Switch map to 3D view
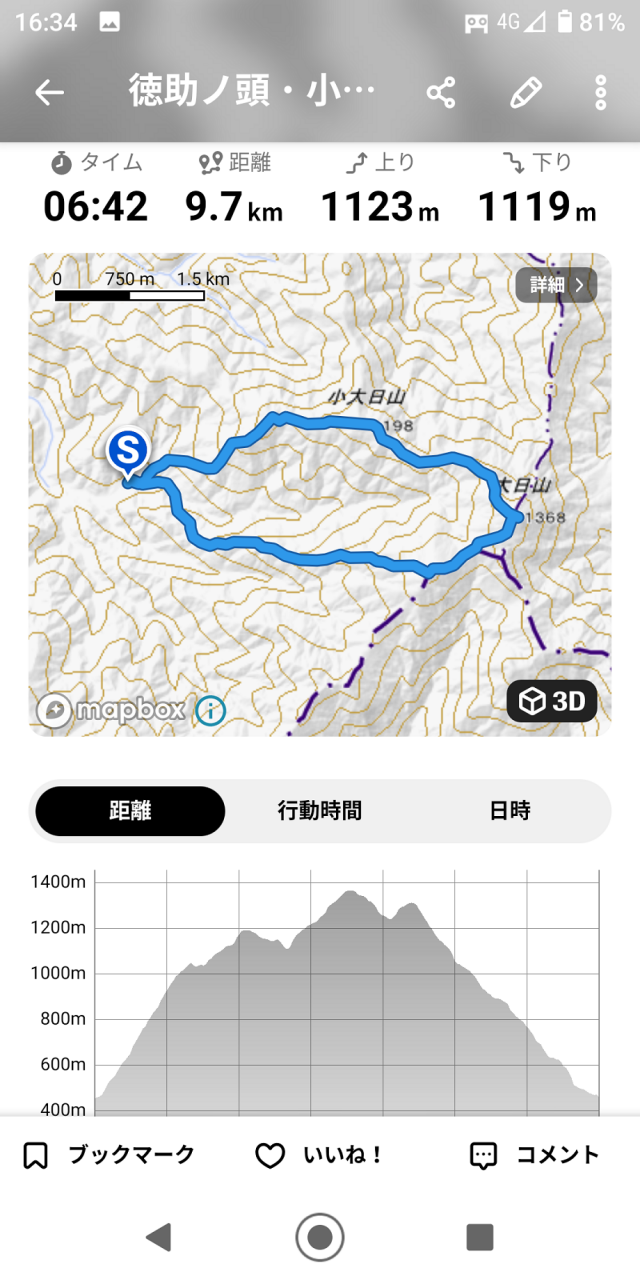 (552, 702)
